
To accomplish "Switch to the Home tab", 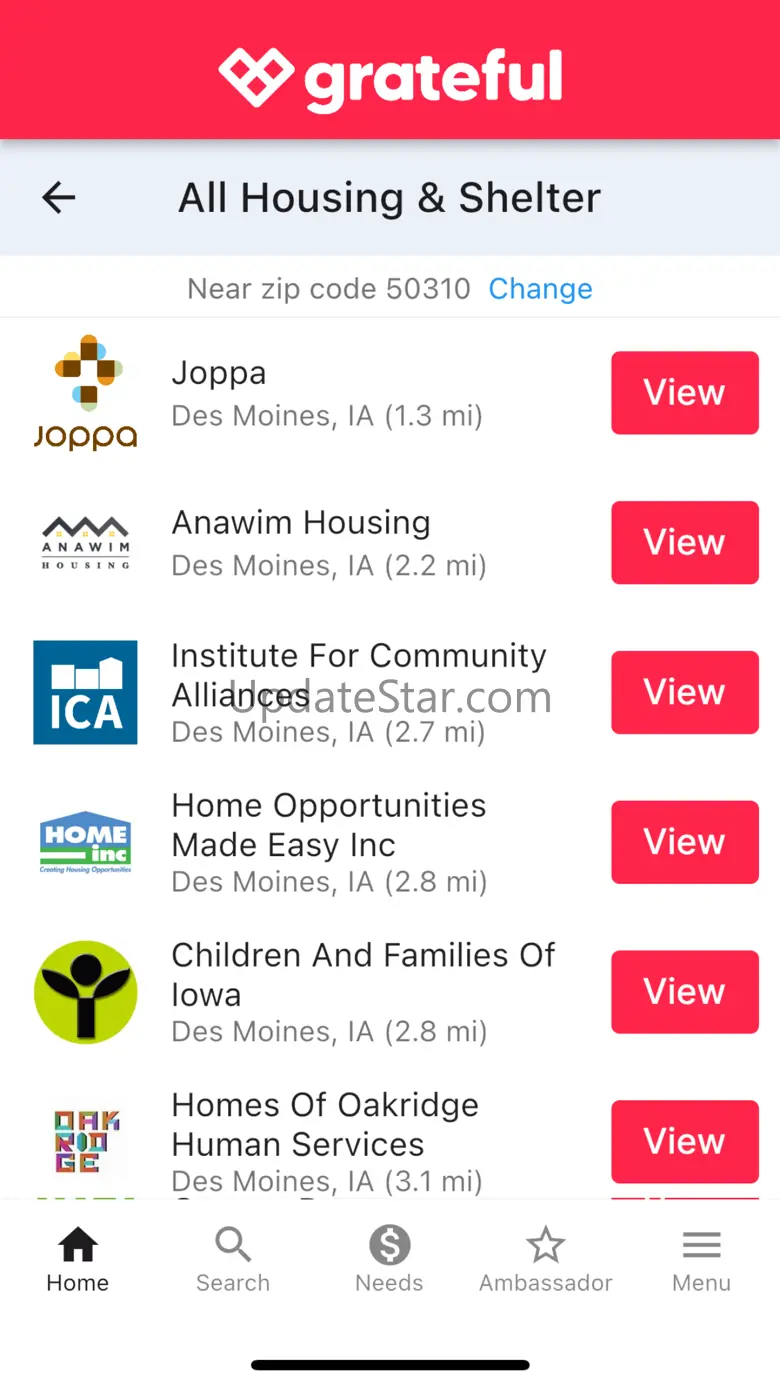I will click(78, 1260).
